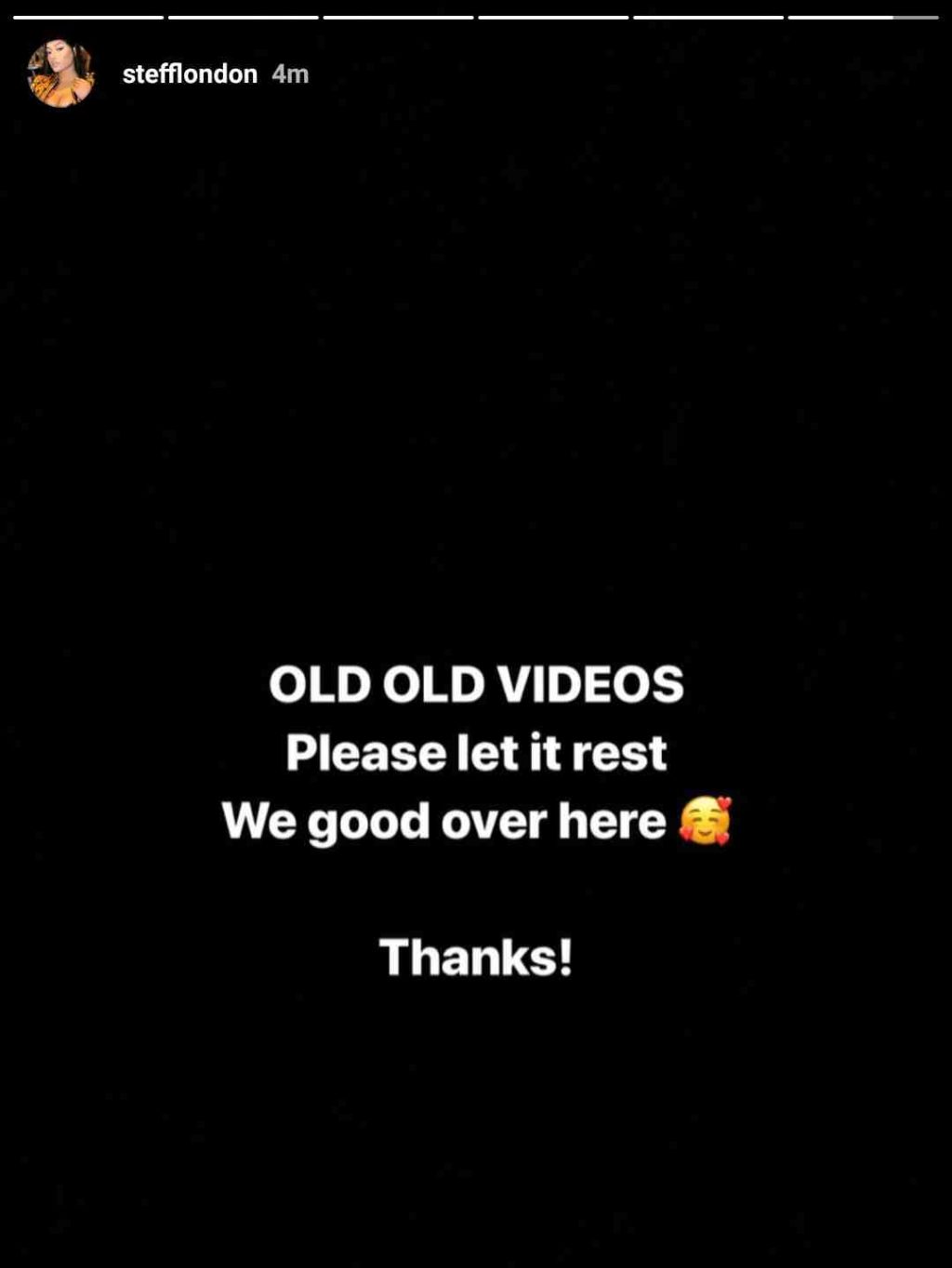
Task: Open stefflondon's profile picture
Action: click(60, 73)
